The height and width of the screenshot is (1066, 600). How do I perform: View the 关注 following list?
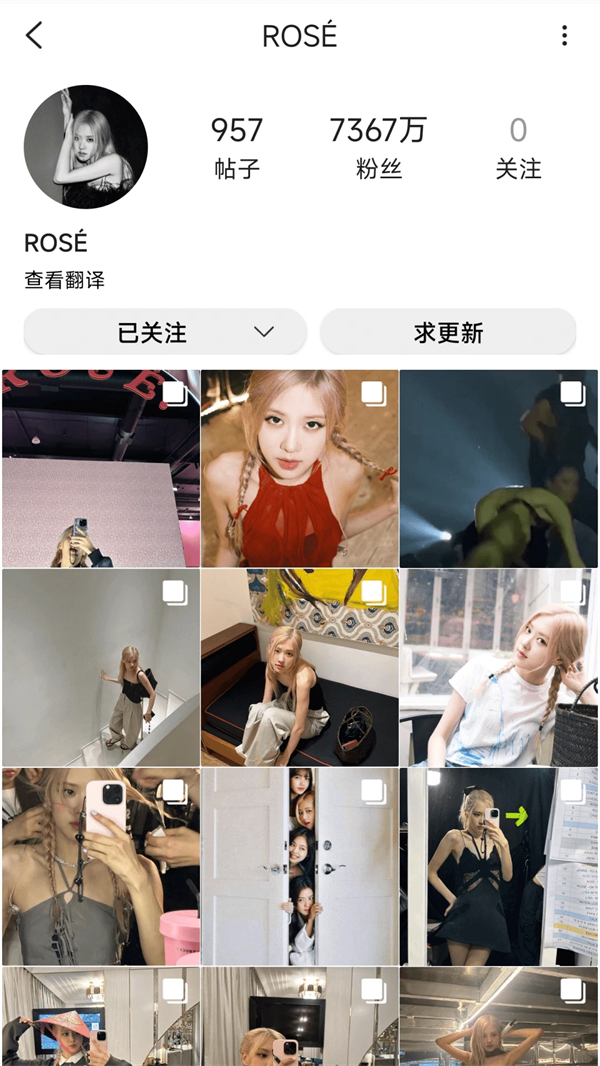pos(518,147)
